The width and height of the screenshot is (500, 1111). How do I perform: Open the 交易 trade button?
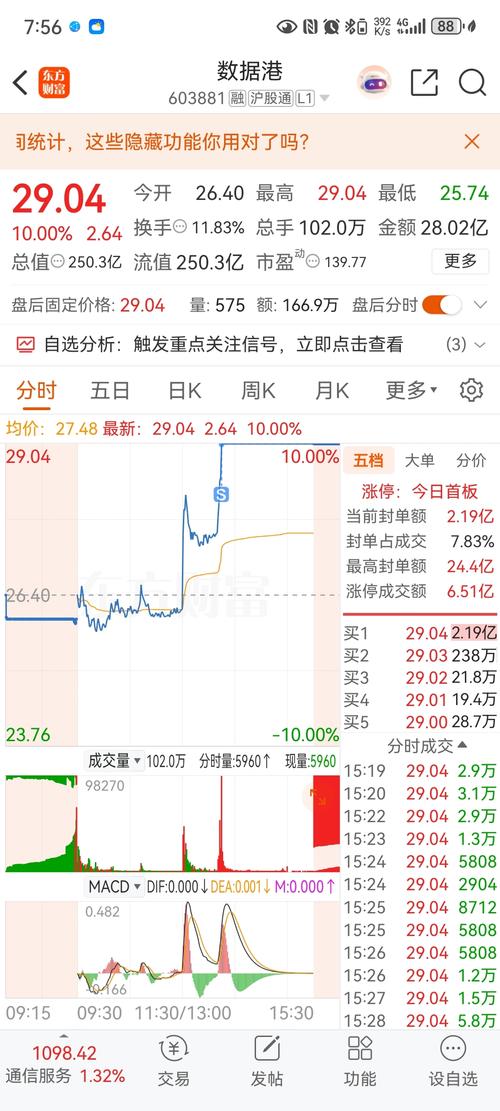pos(174,1061)
